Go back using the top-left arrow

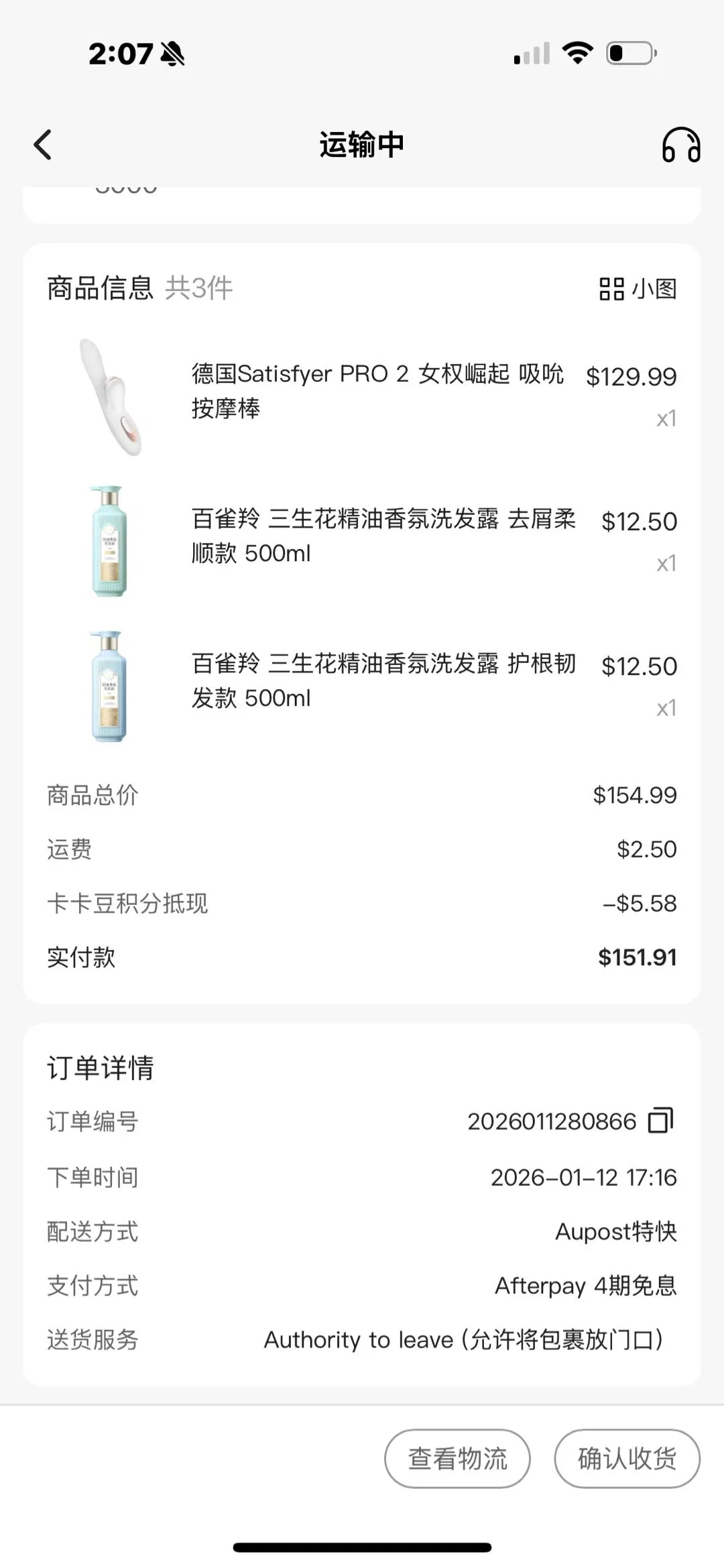pos(43,145)
